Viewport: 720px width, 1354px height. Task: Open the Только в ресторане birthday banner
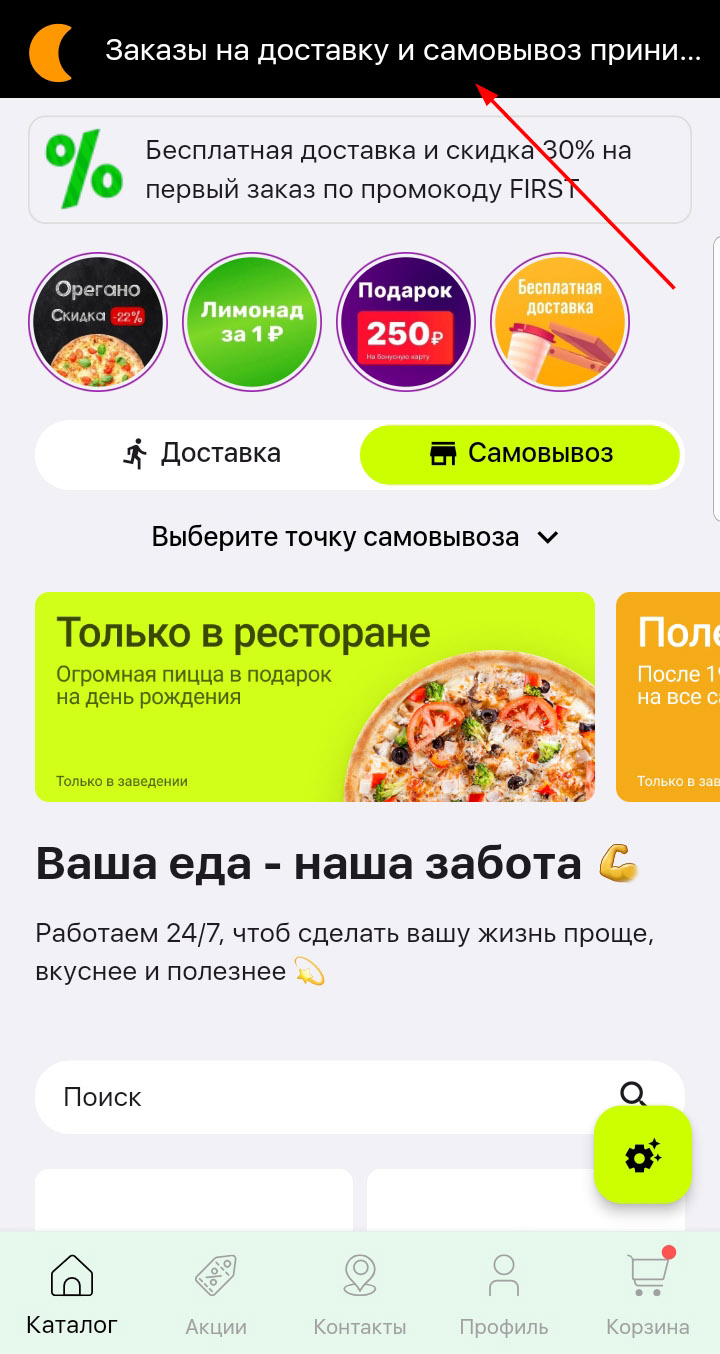(x=314, y=697)
